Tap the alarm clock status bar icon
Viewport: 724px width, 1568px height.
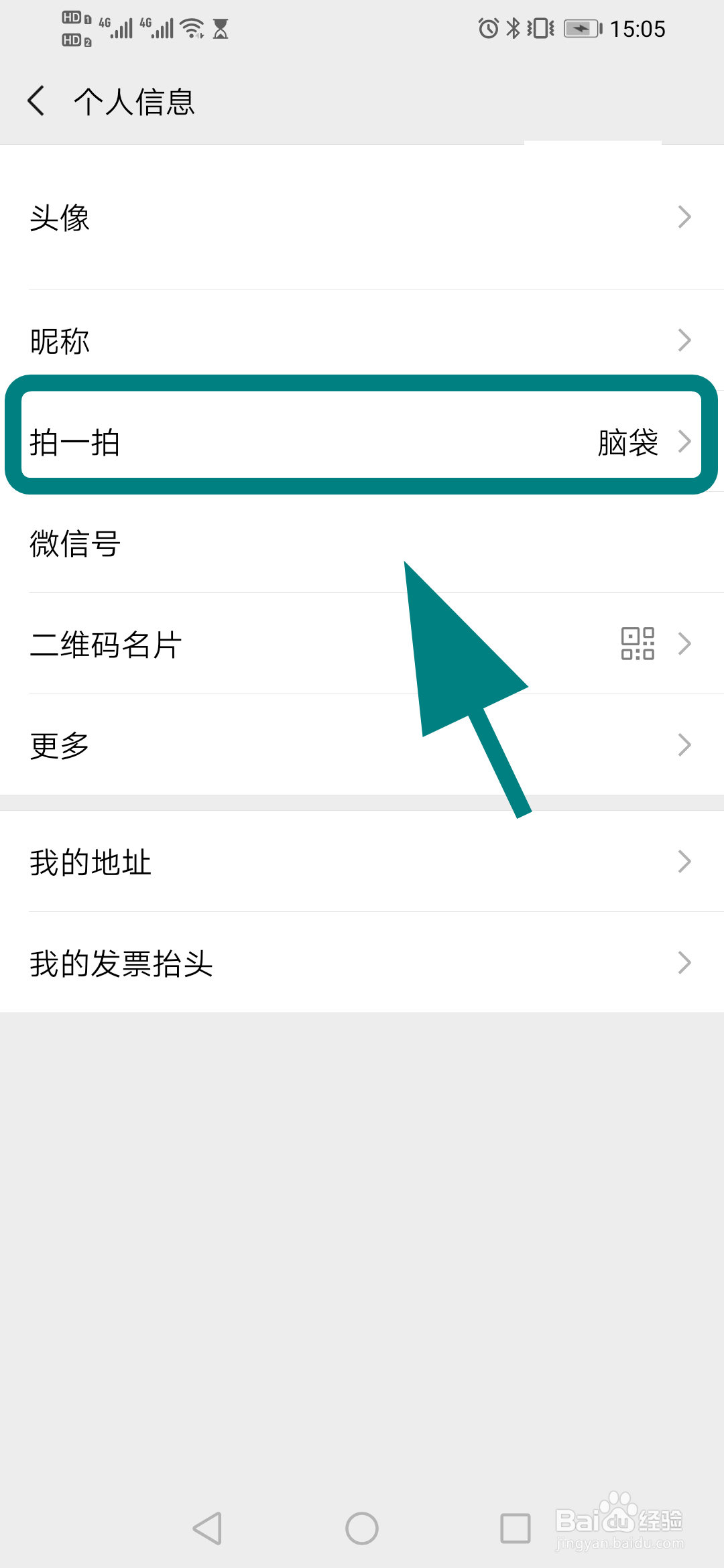[487, 27]
